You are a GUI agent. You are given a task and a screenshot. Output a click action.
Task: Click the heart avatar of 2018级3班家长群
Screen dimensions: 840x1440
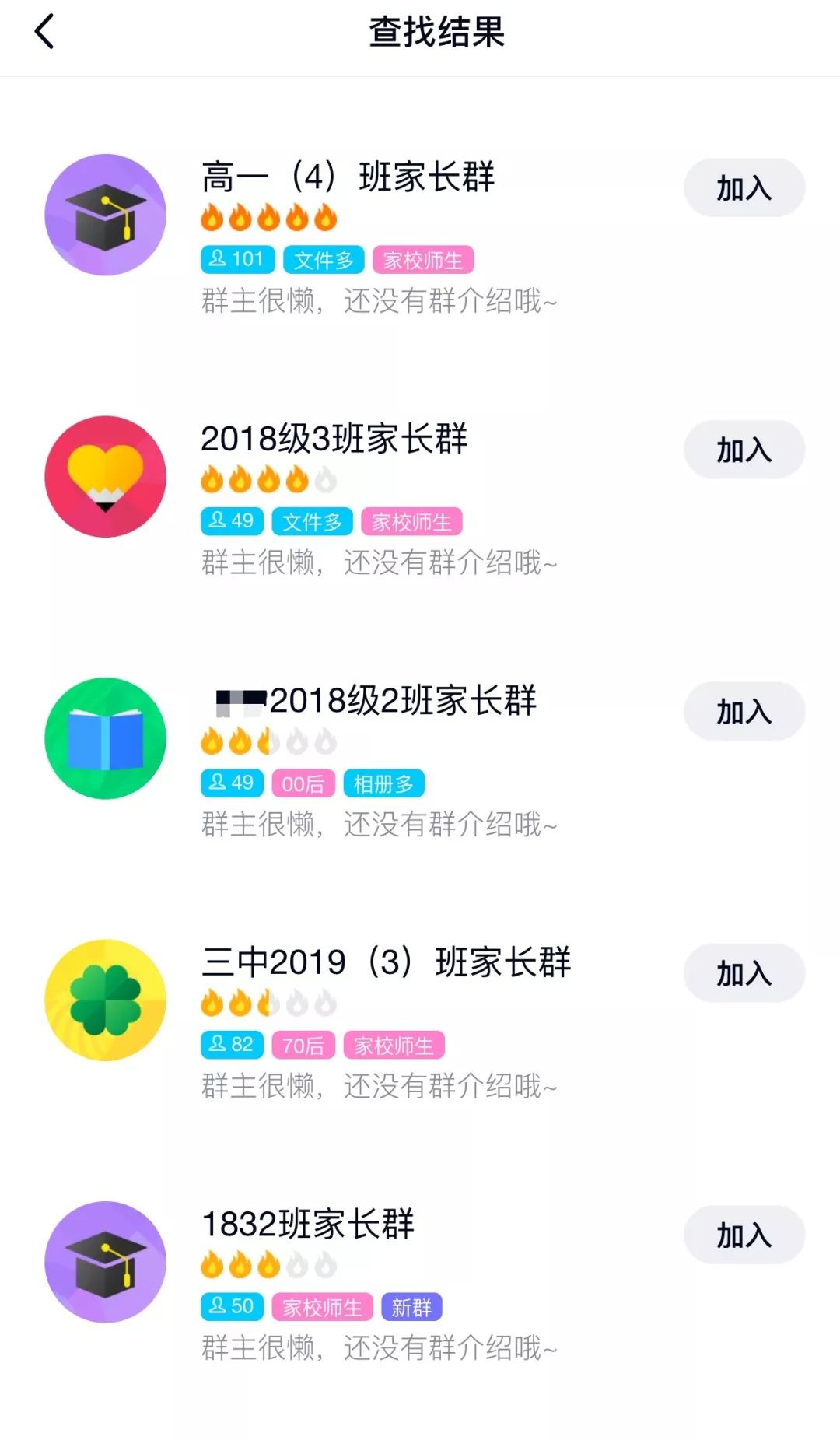tap(105, 478)
